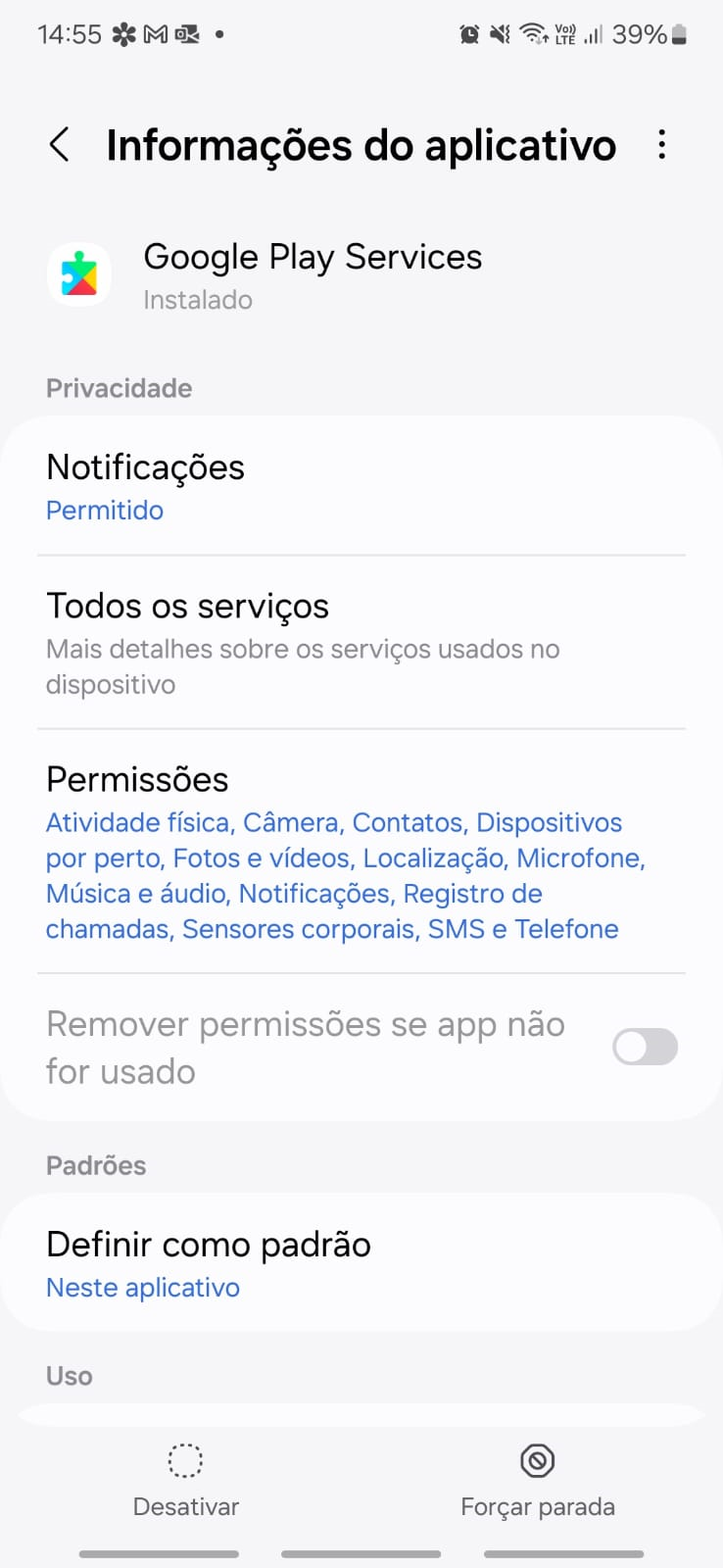The image size is (723, 1568).
Task: Go back from app info screen
Action: click(60, 145)
